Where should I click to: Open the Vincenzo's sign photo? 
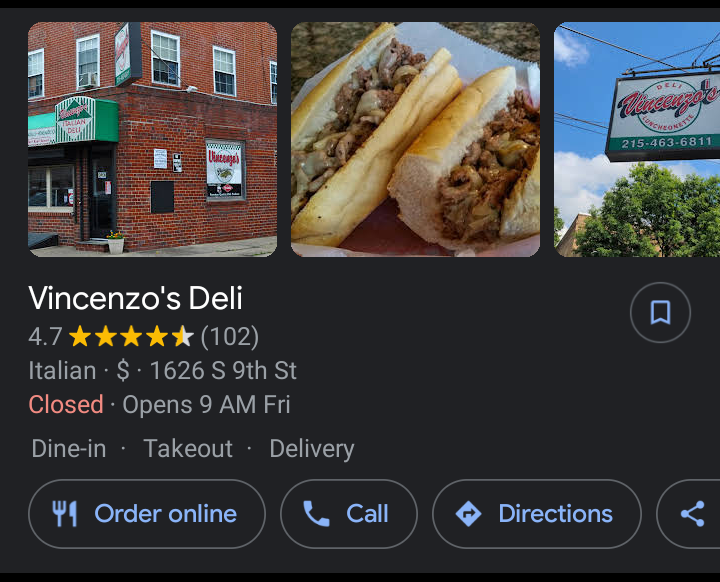coord(637,139)
